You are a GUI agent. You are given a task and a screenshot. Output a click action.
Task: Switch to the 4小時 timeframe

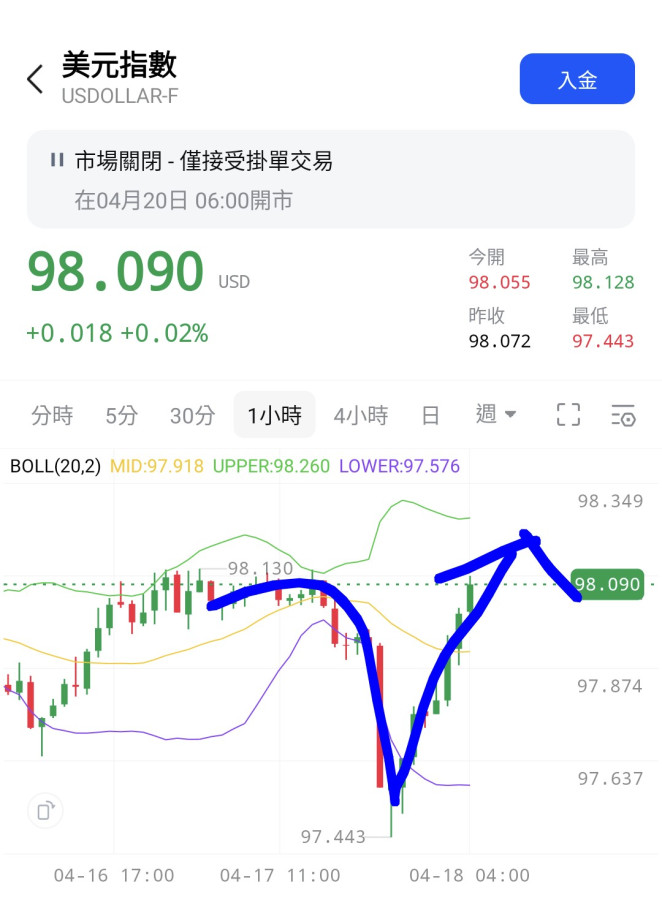(360, 415)
